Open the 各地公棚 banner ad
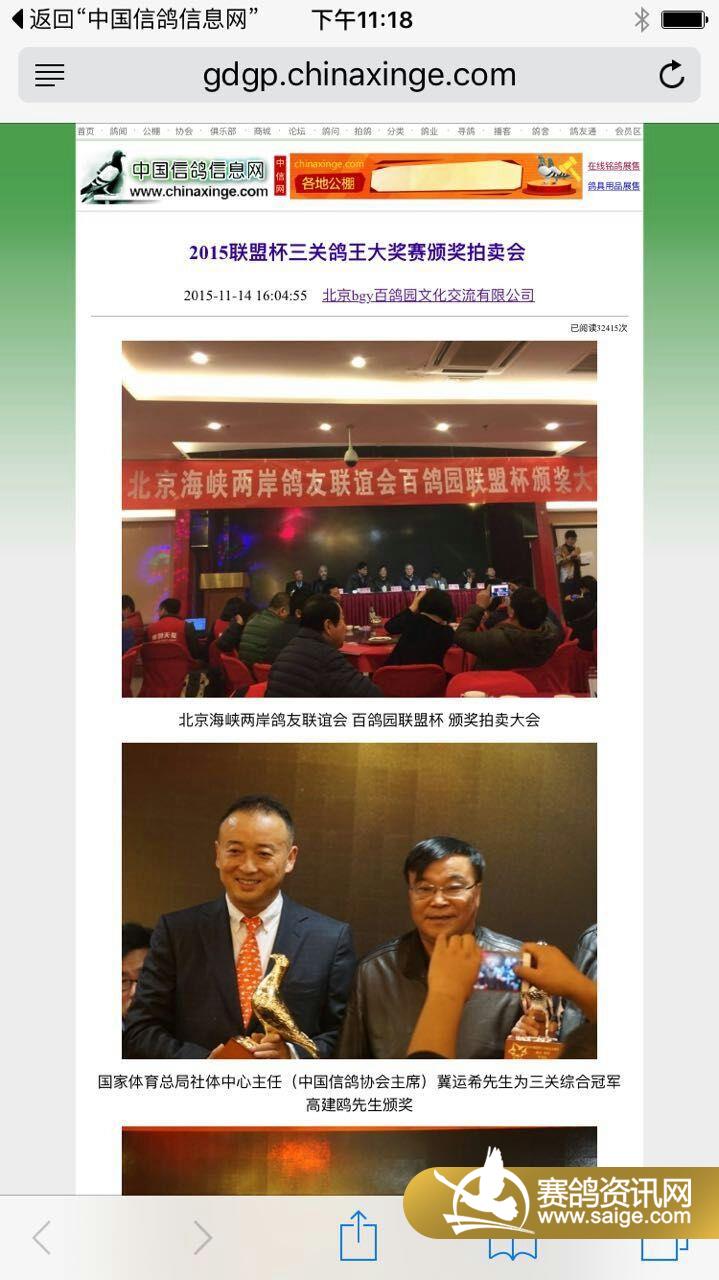719x1280 pixels. pos(436,176)
